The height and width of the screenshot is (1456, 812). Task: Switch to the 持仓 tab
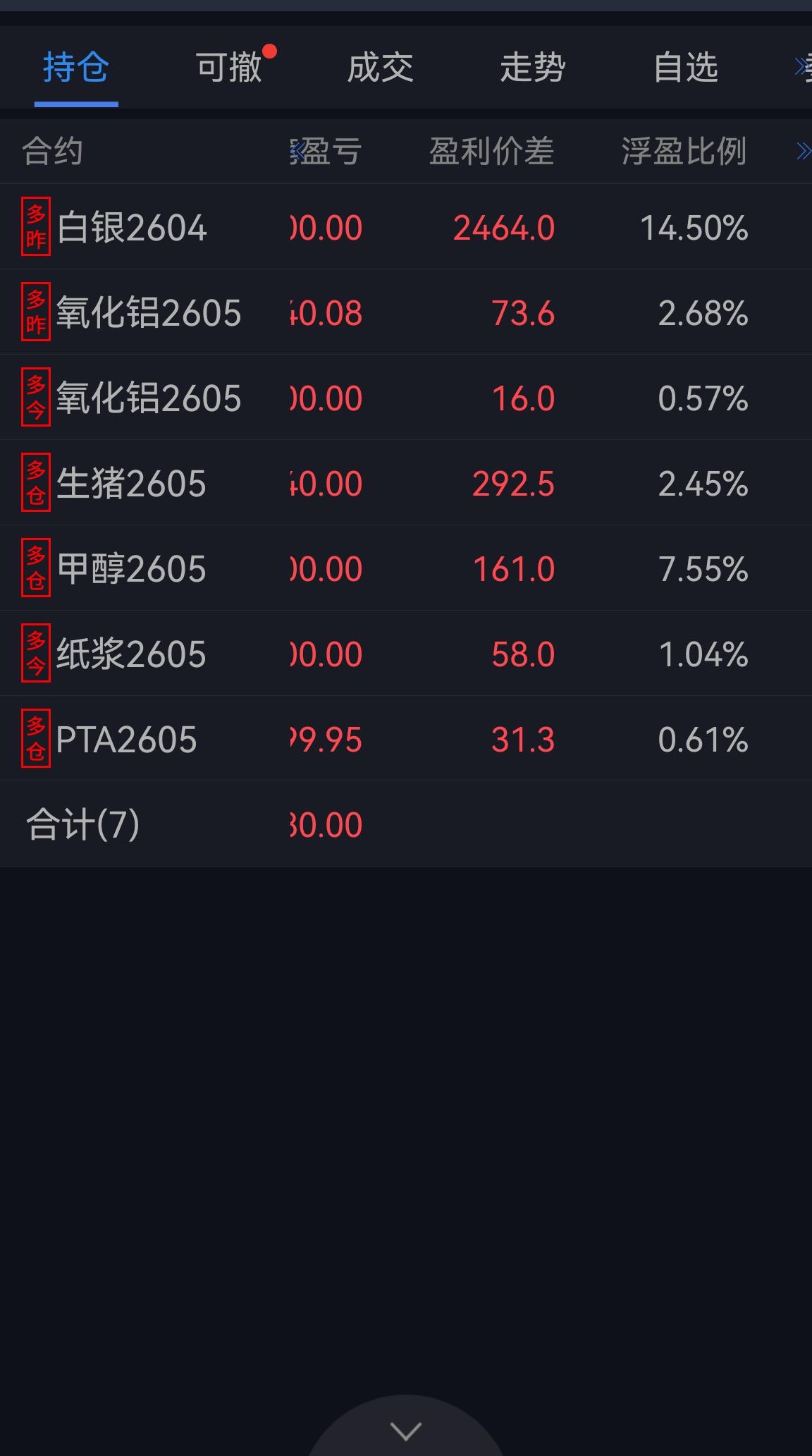click(75, 68)
